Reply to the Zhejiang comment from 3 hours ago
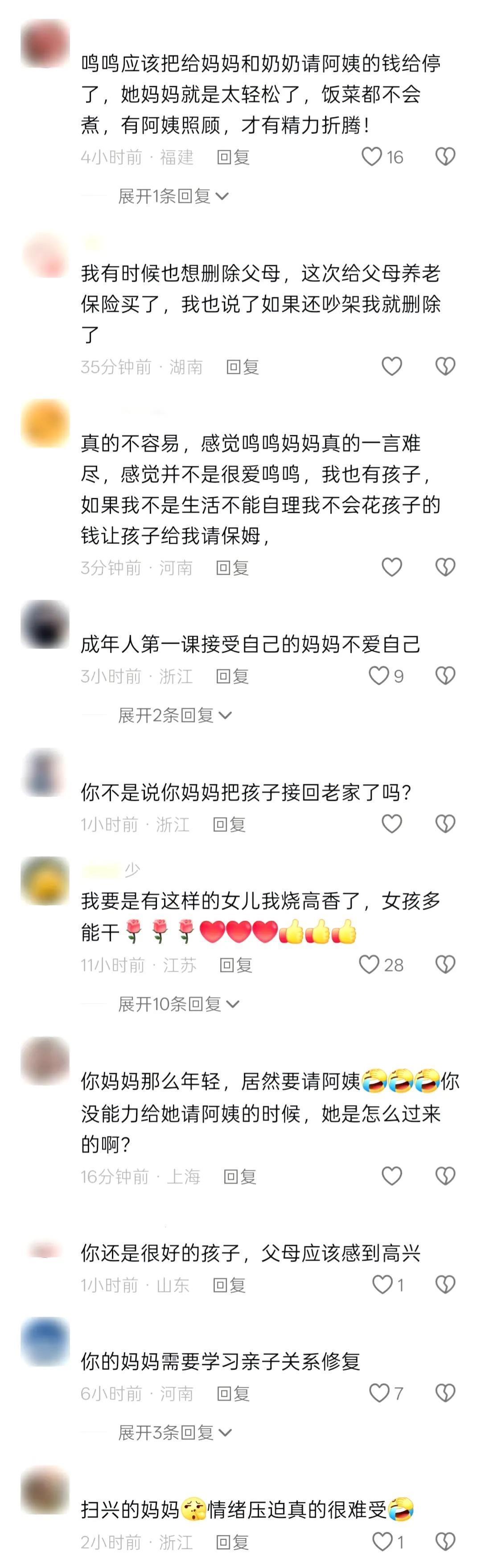This screenshot has width=481, height=1568. point(232,676)
